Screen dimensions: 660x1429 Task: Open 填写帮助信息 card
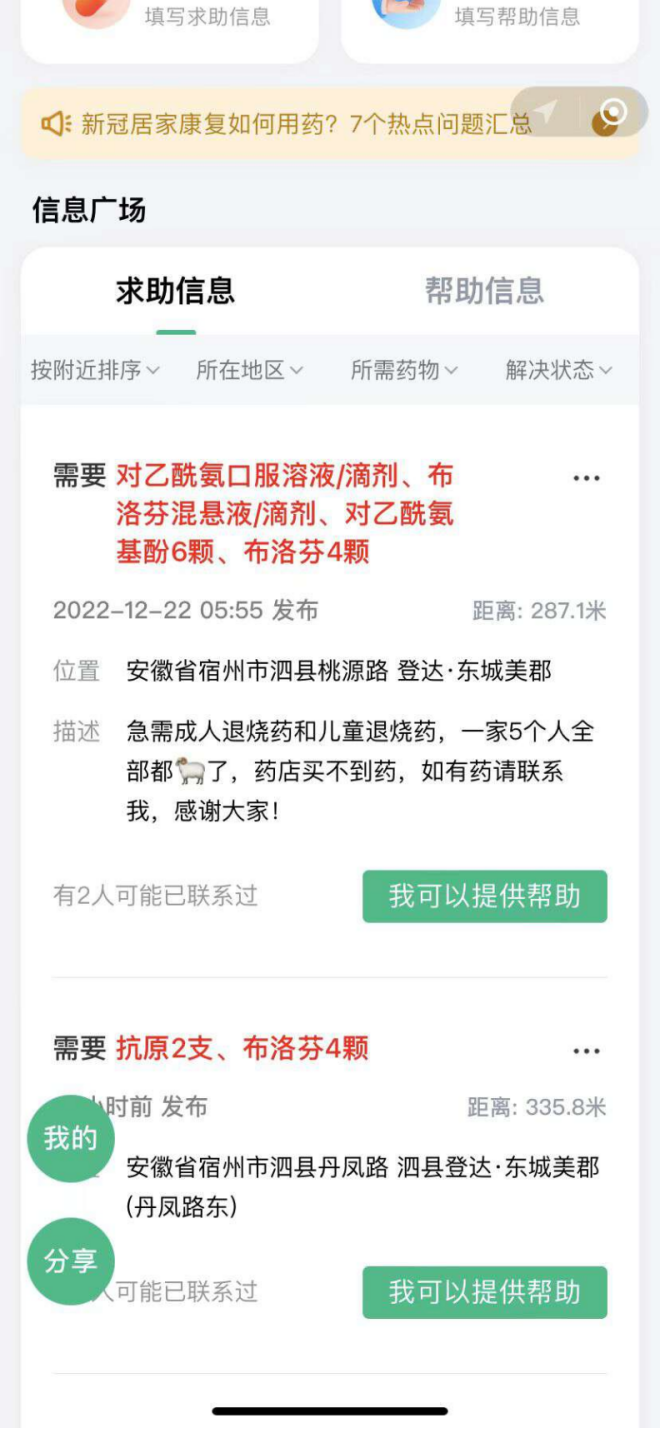490,20
